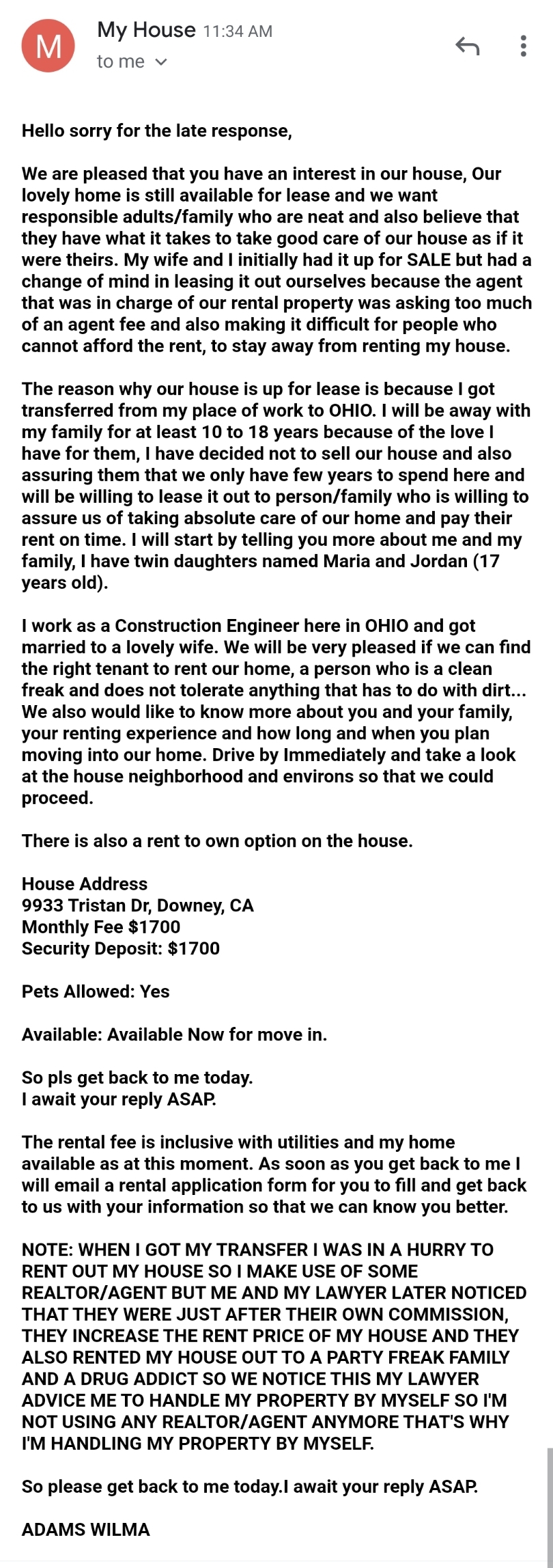Select the sender name 'My House'
553x1568 pixels.
tap(145, 30)
